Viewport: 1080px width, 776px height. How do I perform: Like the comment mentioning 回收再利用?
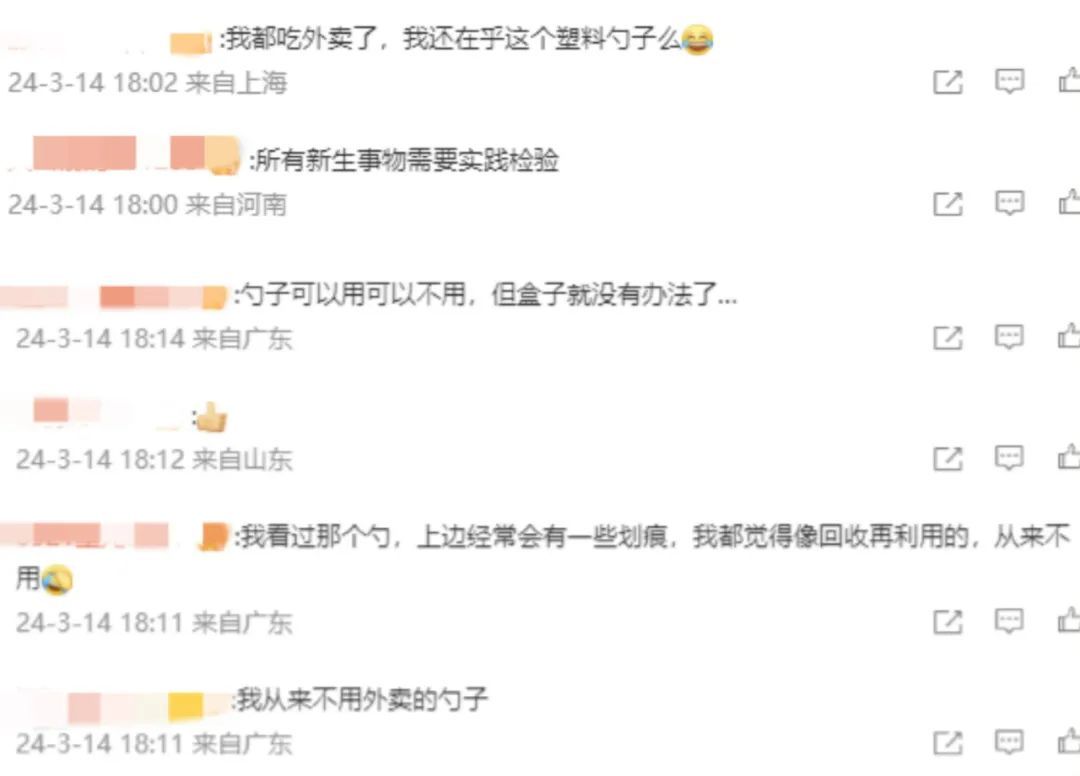click(x=1069, y=620)
